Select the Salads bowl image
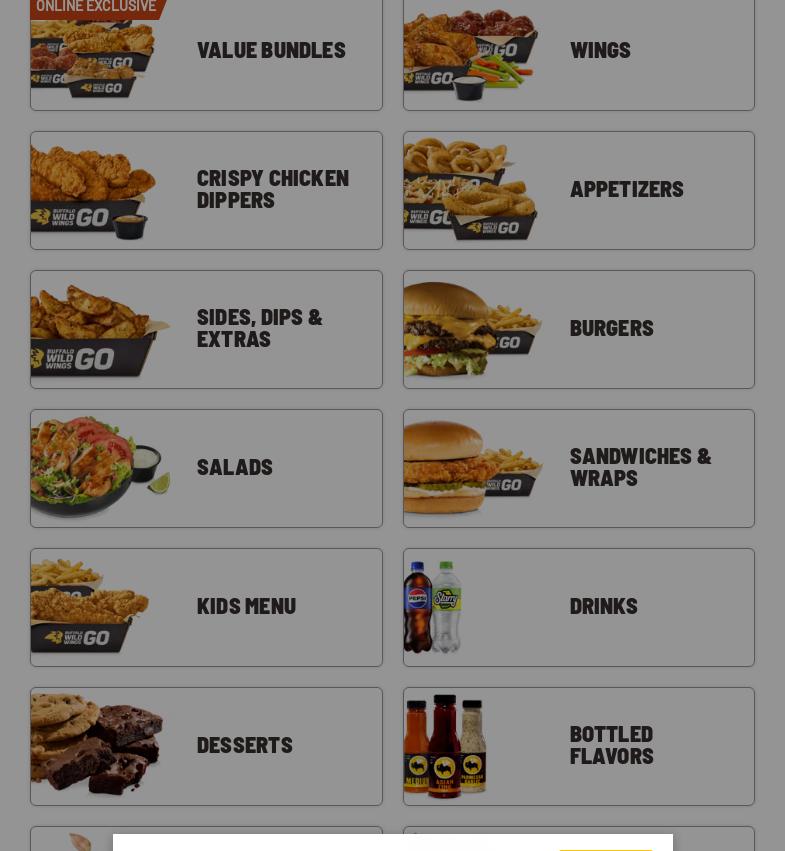This screenshot has height=851, width=785. pyautogui.click(x=100, y=468)
